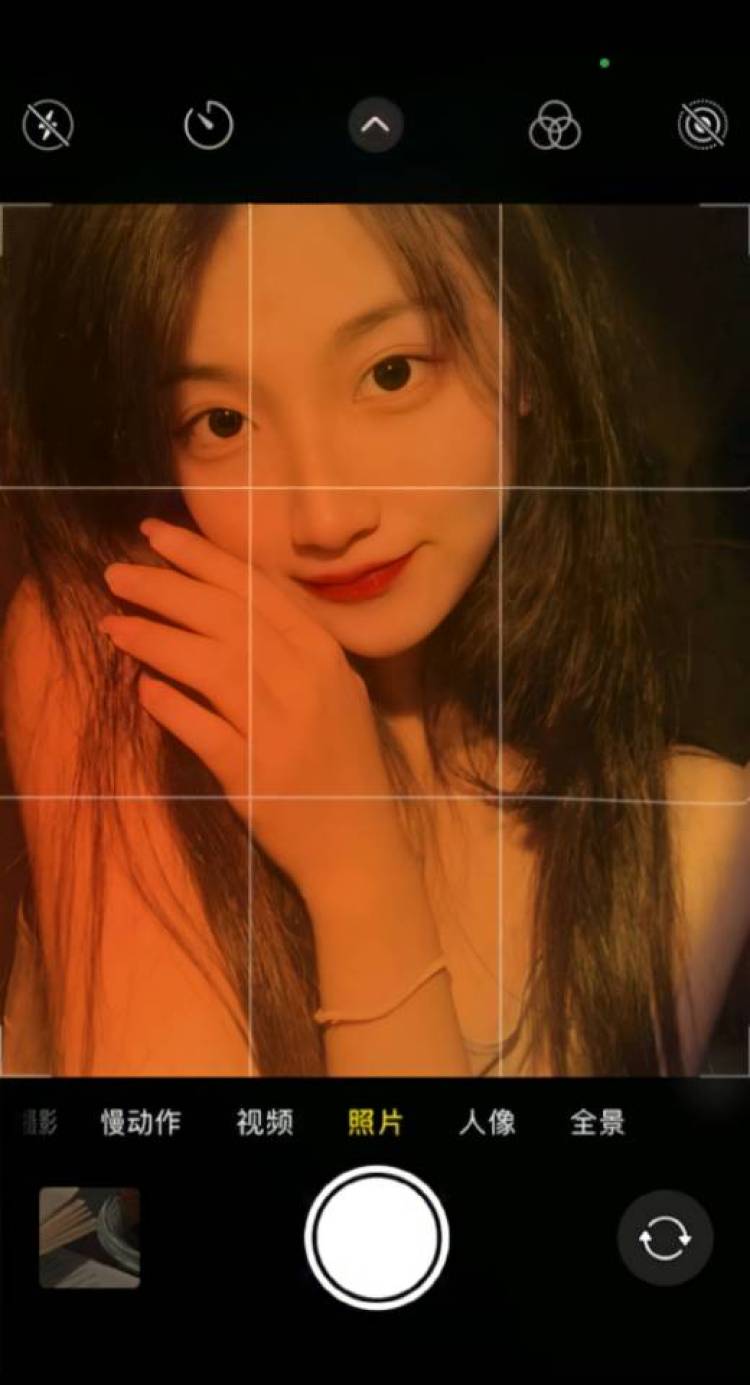Toggle the flash setting

coord(48,127)
